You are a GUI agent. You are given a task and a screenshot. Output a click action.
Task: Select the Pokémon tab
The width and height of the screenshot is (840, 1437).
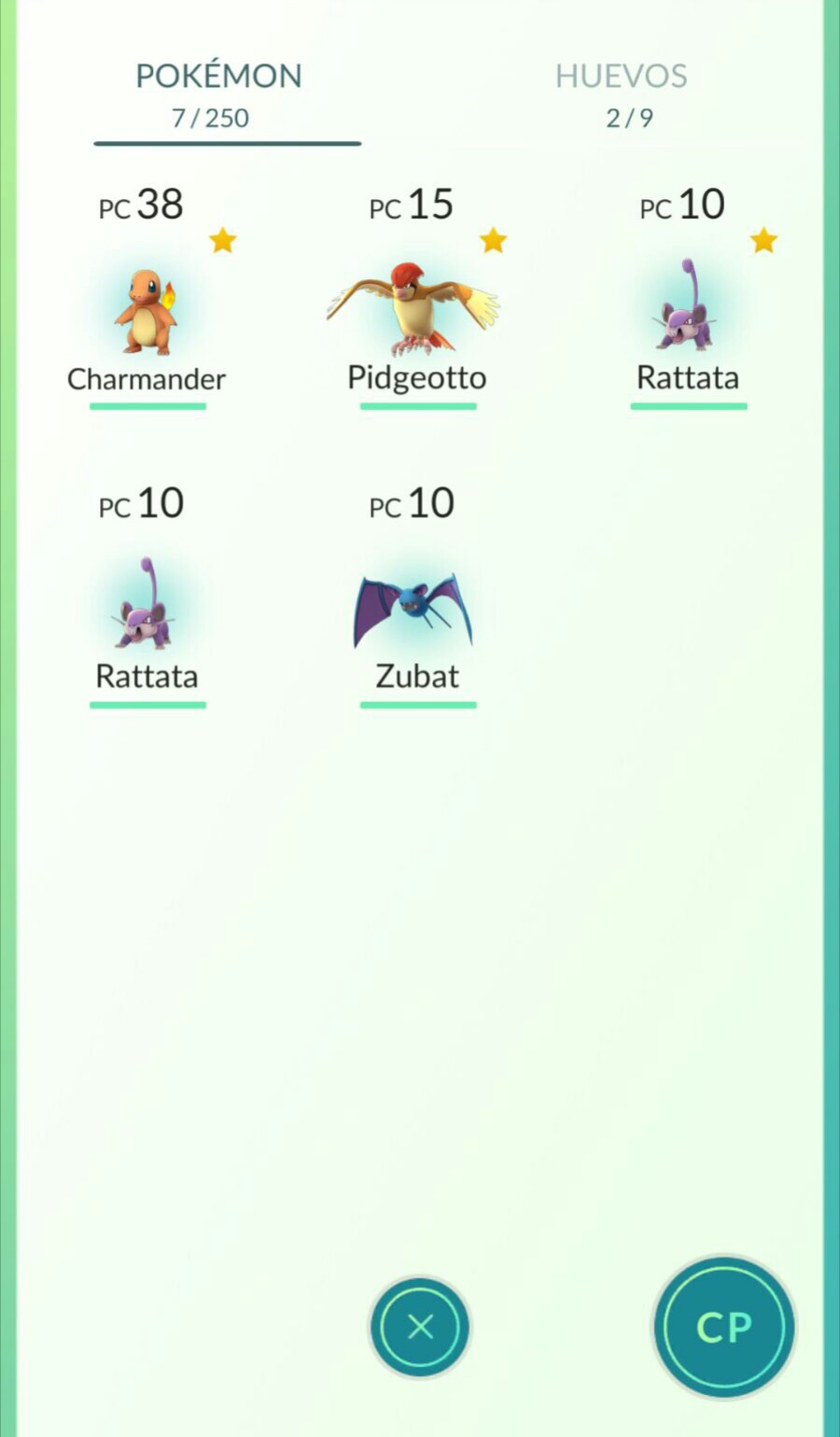click(219, 94)
